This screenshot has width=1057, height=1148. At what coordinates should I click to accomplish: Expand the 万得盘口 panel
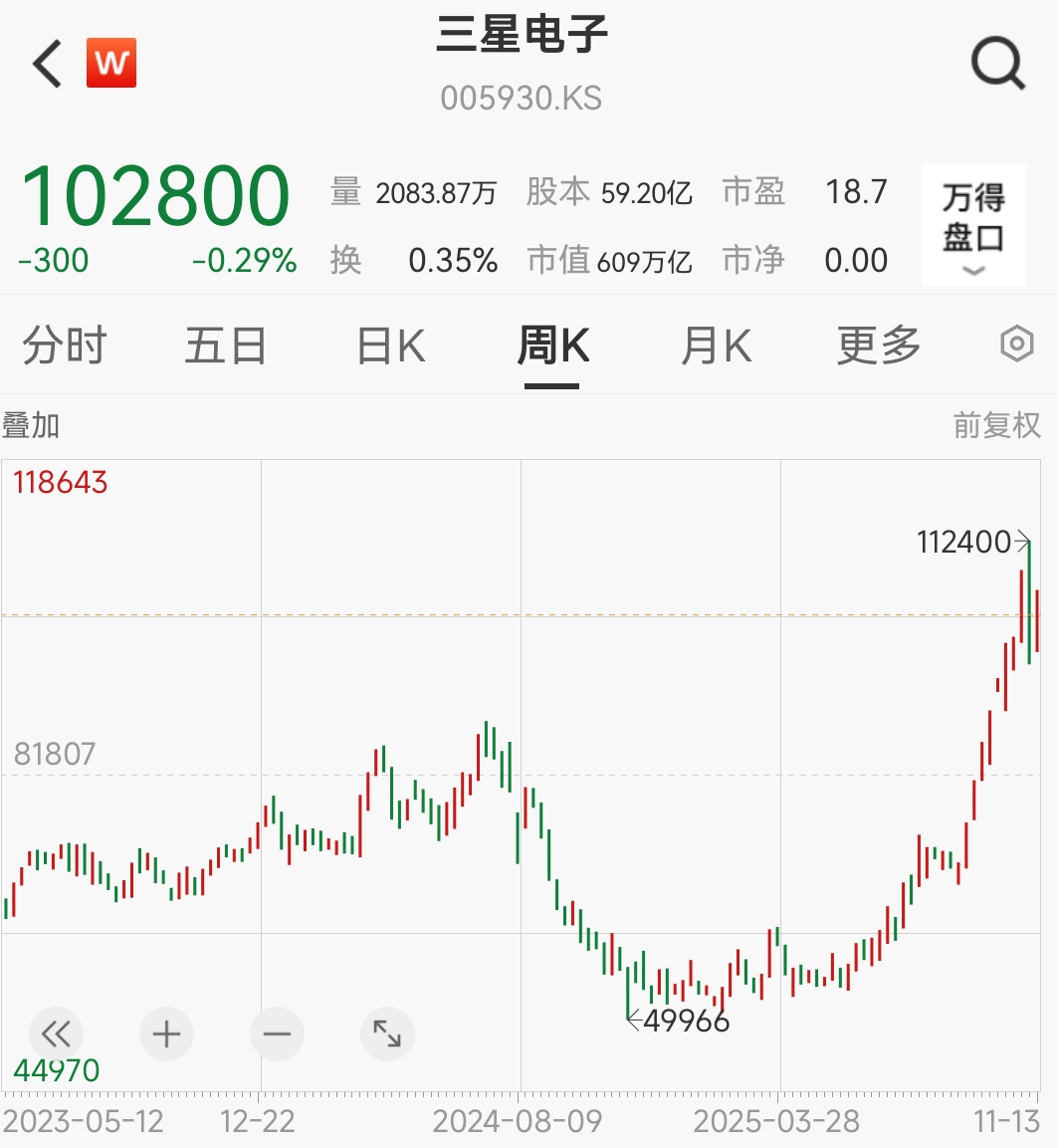pos(972,226)
